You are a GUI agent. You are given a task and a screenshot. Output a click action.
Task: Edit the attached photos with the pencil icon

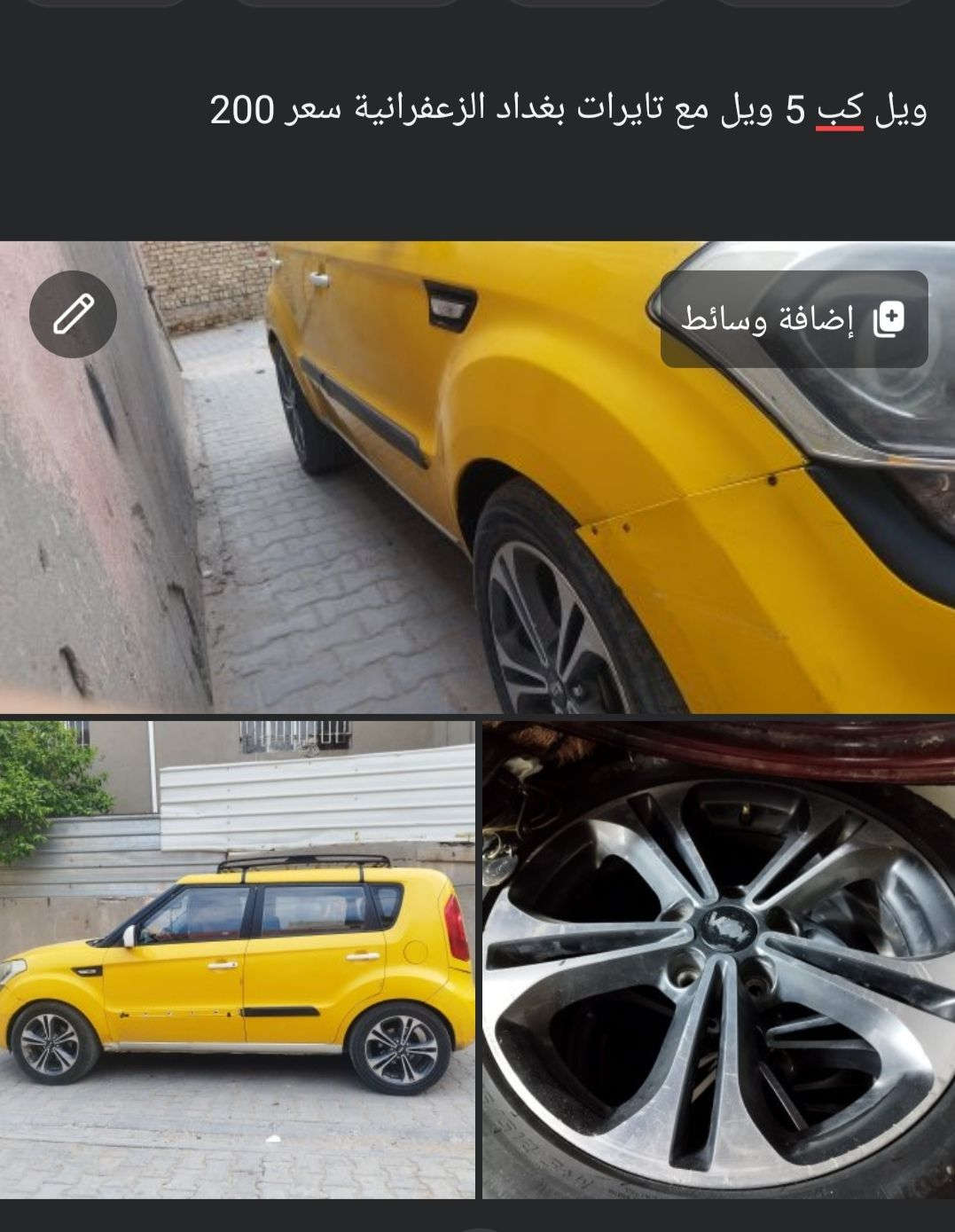point(73,314)
